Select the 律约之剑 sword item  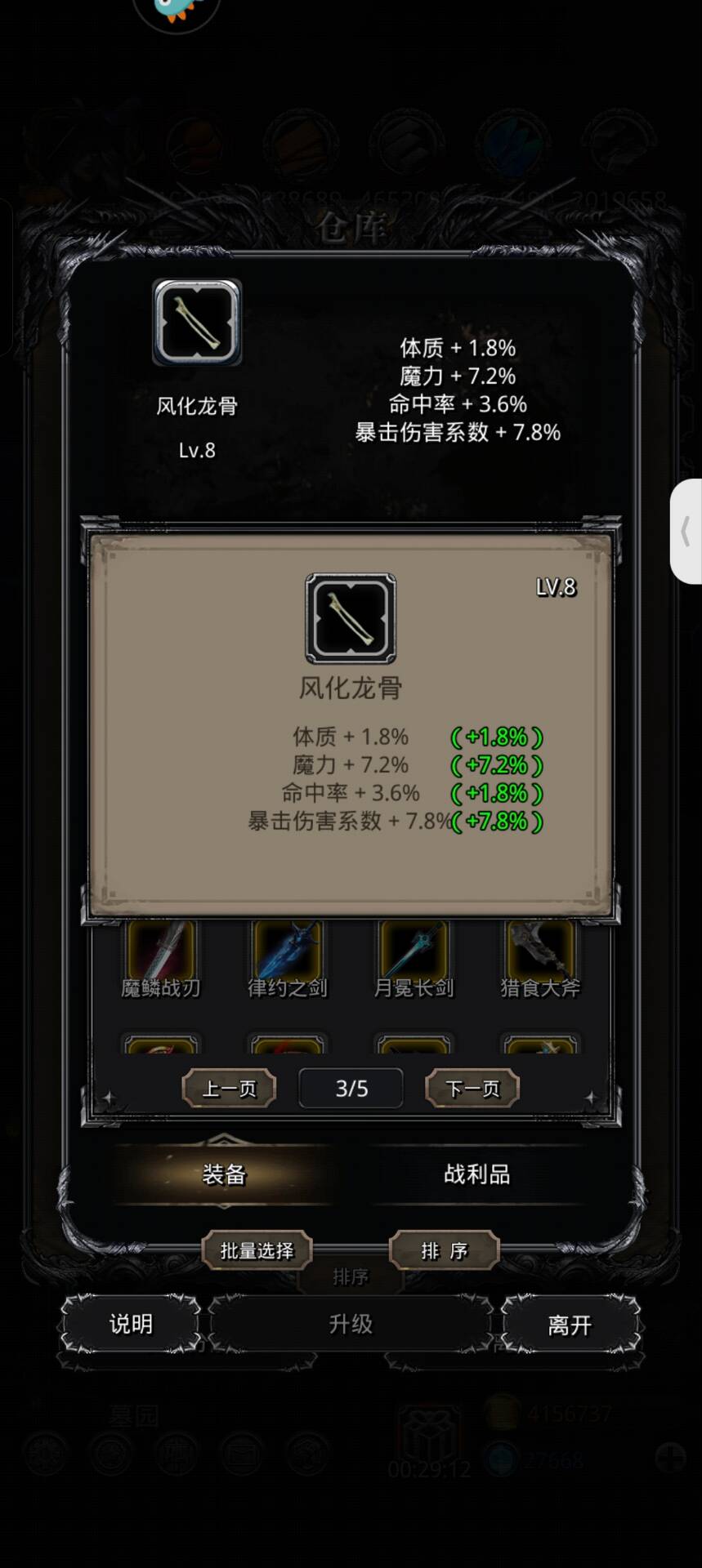tap(288, 960)
